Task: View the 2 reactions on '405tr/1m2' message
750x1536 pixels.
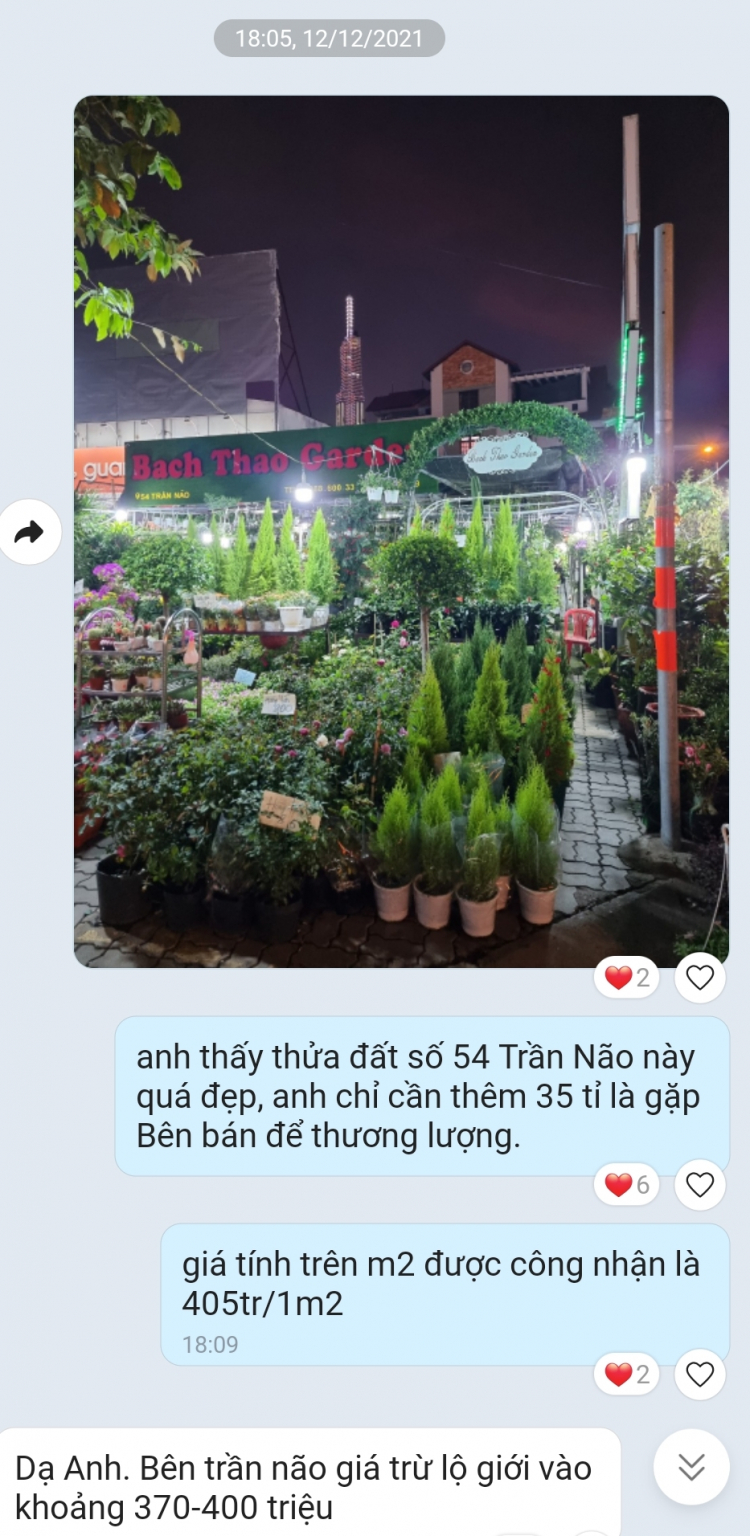Action: pyautogui.click(x=627, y=1374)
